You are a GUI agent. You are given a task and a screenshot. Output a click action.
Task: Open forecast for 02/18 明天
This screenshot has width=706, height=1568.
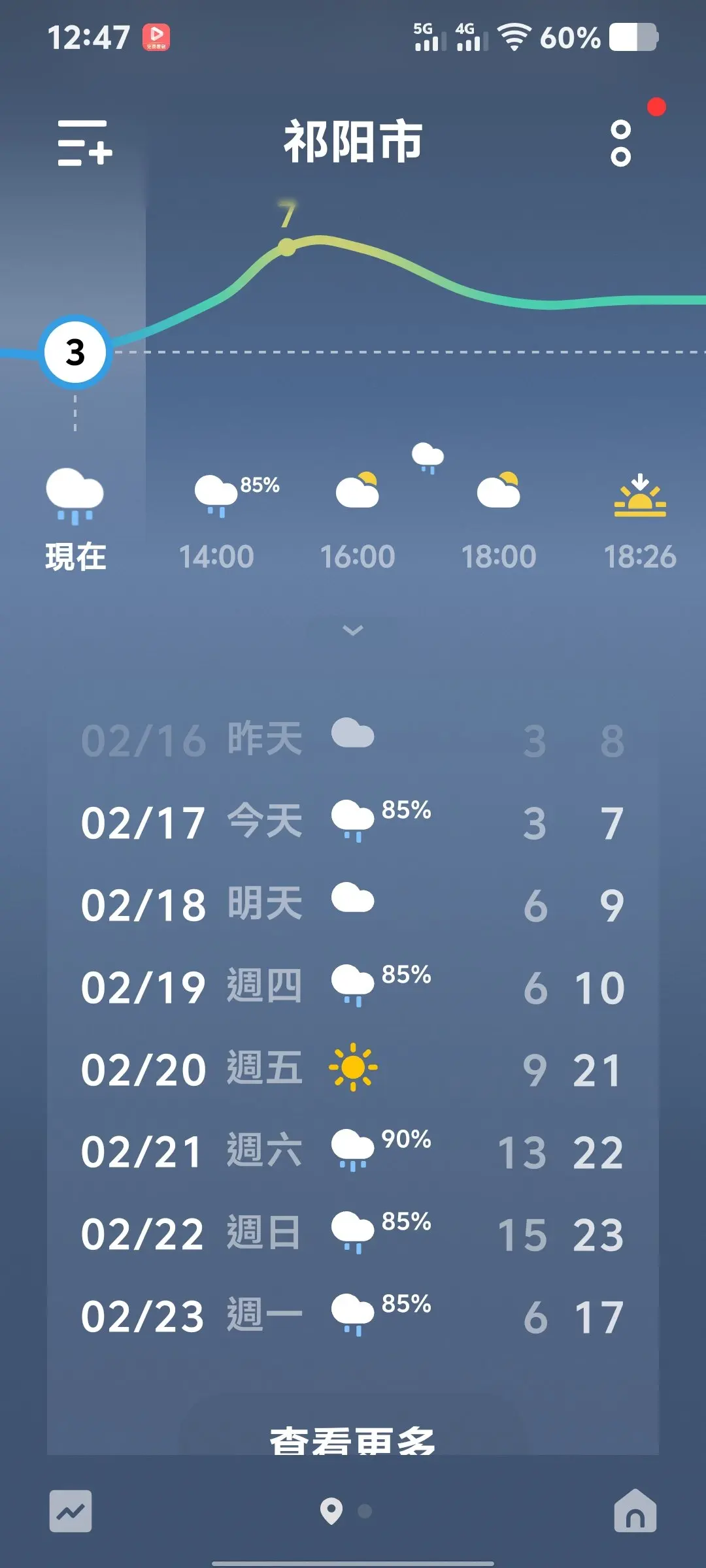click(x=353, y=905)
